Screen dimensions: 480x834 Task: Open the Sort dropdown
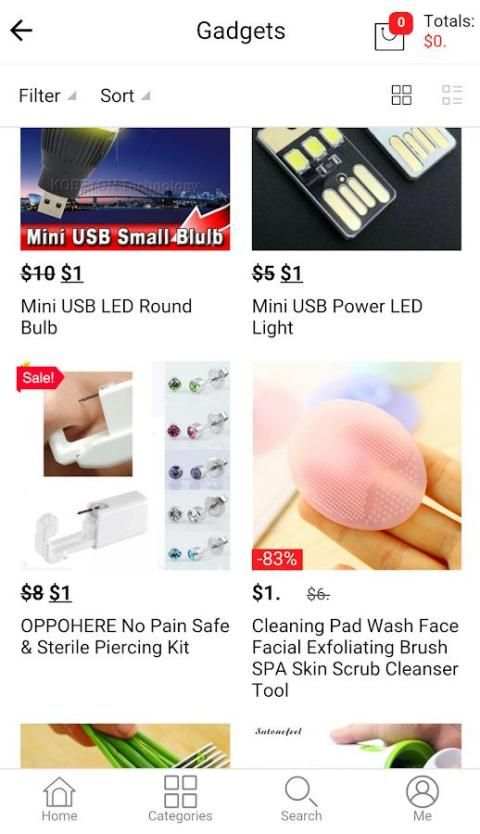point(125,96)
